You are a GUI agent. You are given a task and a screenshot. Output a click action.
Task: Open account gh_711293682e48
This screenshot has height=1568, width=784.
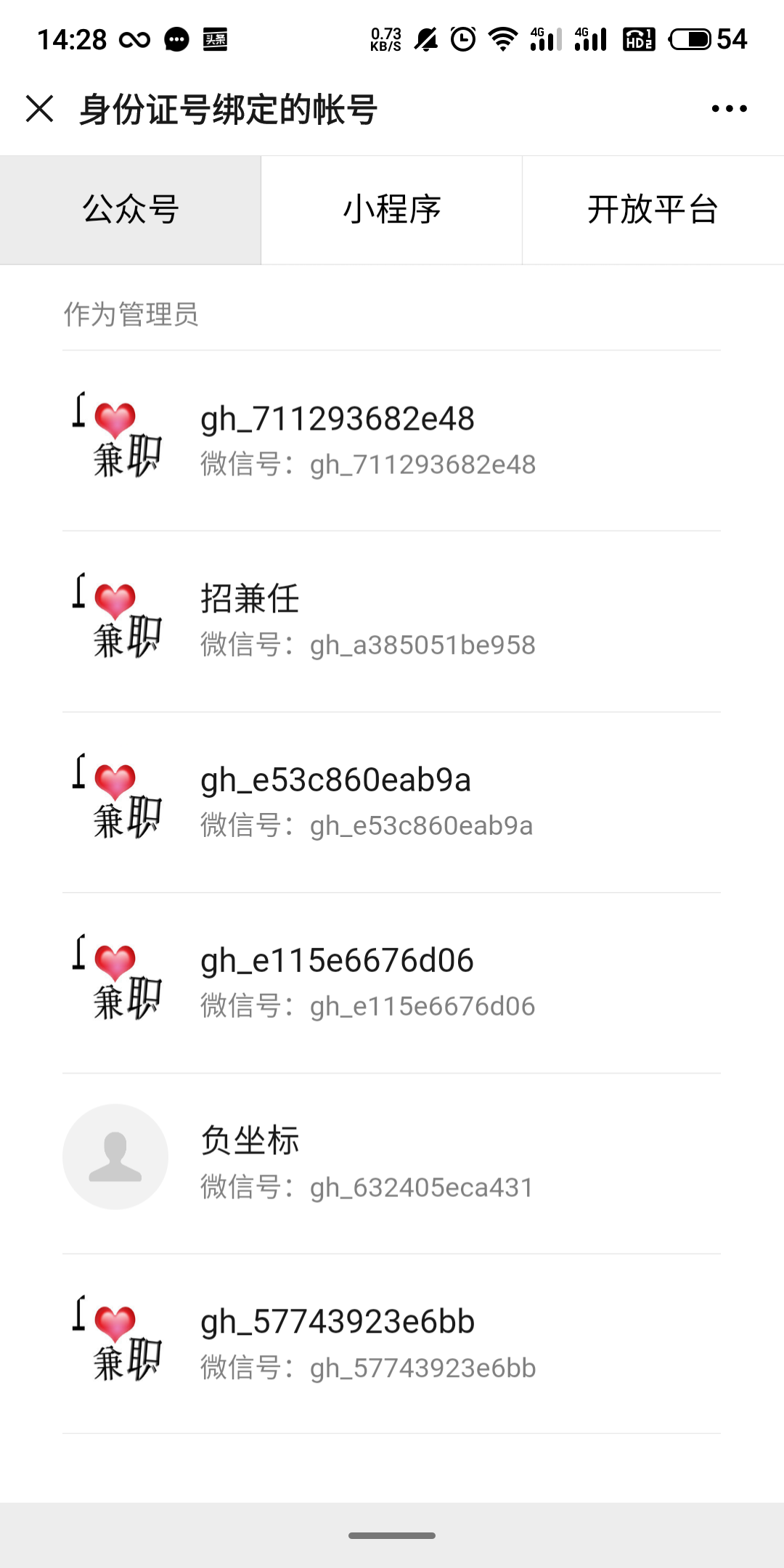(x=392, y=440)
